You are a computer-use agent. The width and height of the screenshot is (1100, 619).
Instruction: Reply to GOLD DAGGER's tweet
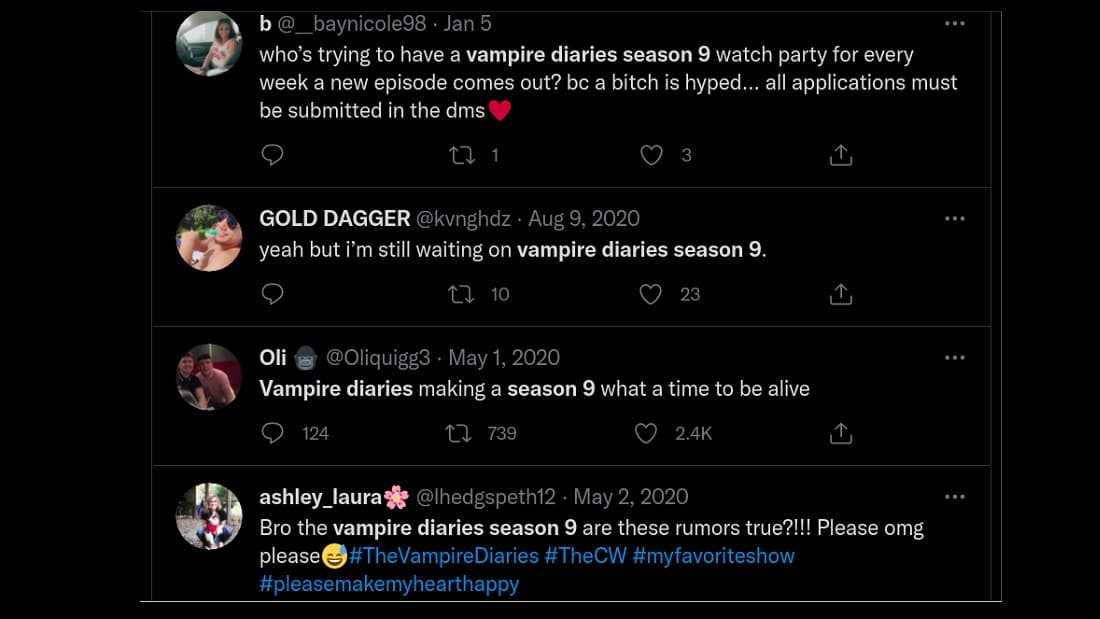point(272,294)
